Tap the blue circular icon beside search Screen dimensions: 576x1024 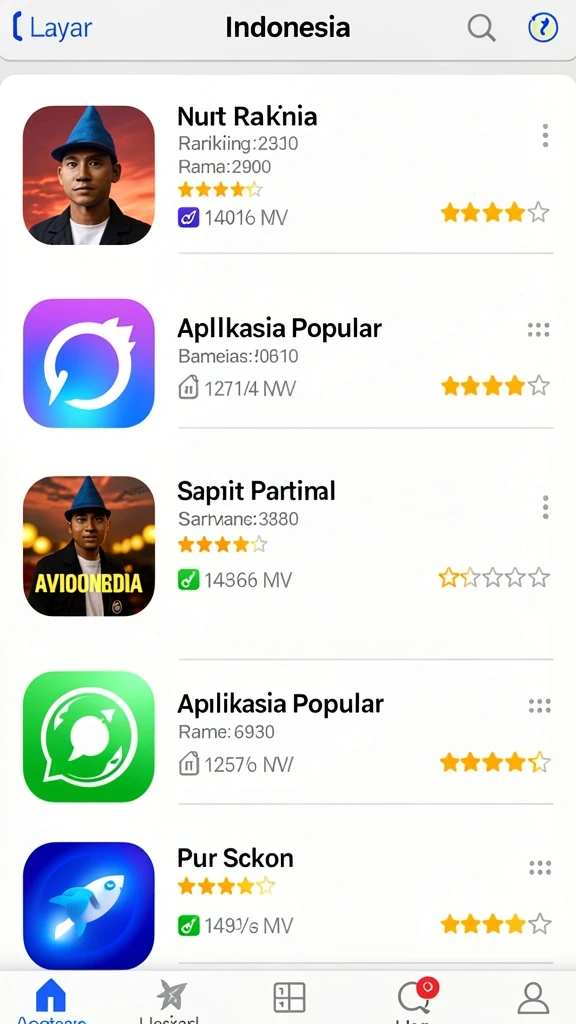(x=543, y=28)
